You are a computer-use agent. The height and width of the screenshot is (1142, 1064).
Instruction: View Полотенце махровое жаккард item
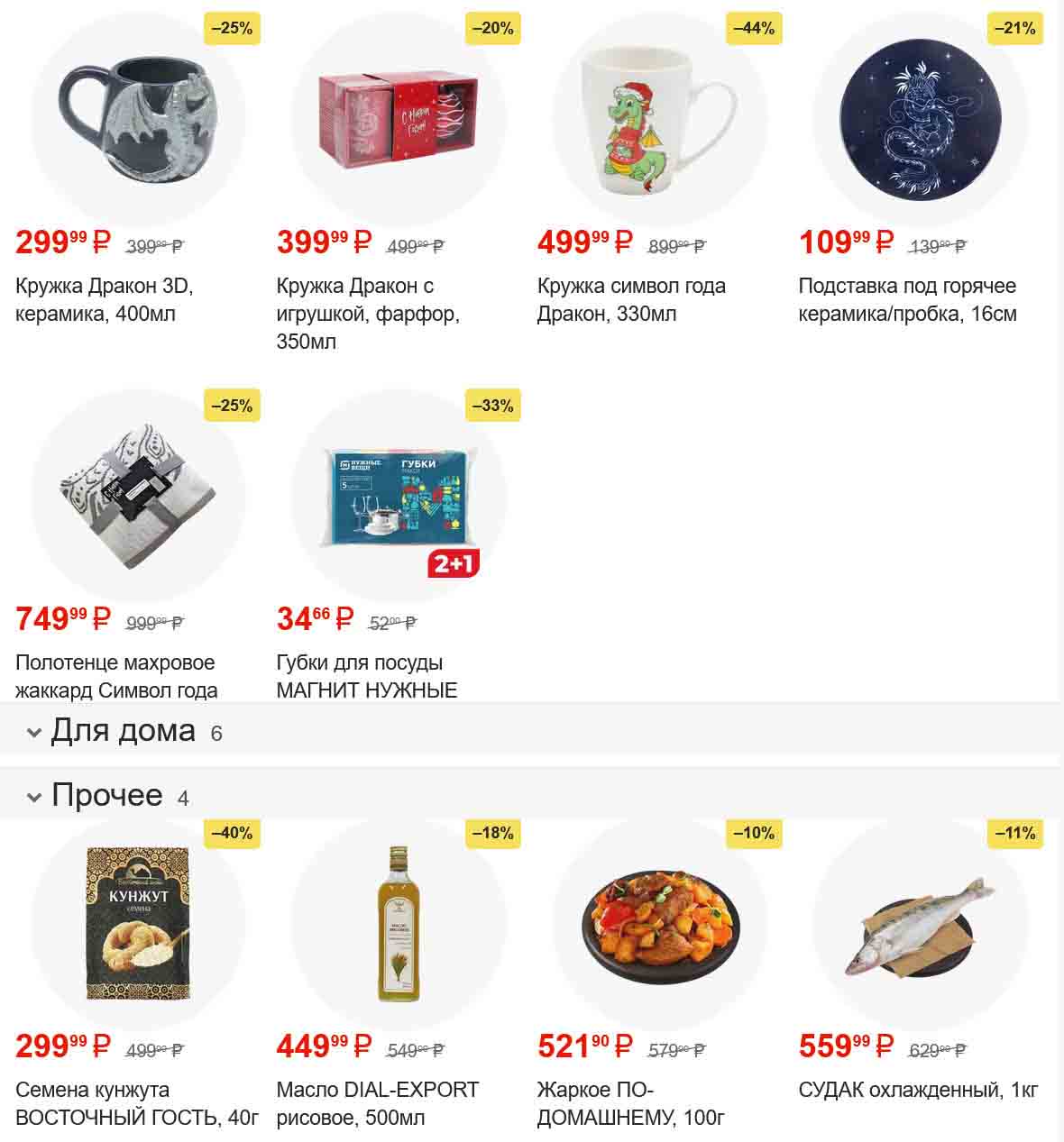pyautogui.click(x=138, y=497)
